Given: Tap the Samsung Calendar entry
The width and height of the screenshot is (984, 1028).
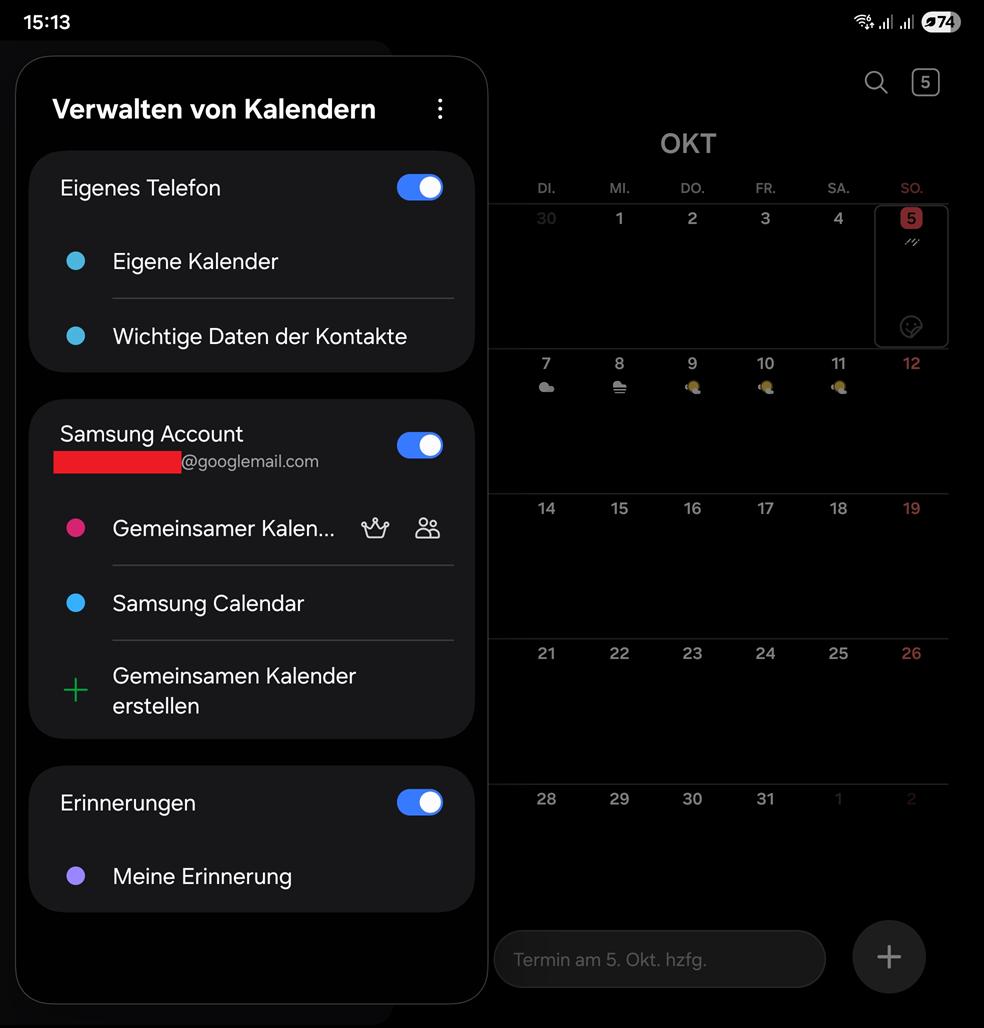Looking at the screenshot, I should 208,604.
